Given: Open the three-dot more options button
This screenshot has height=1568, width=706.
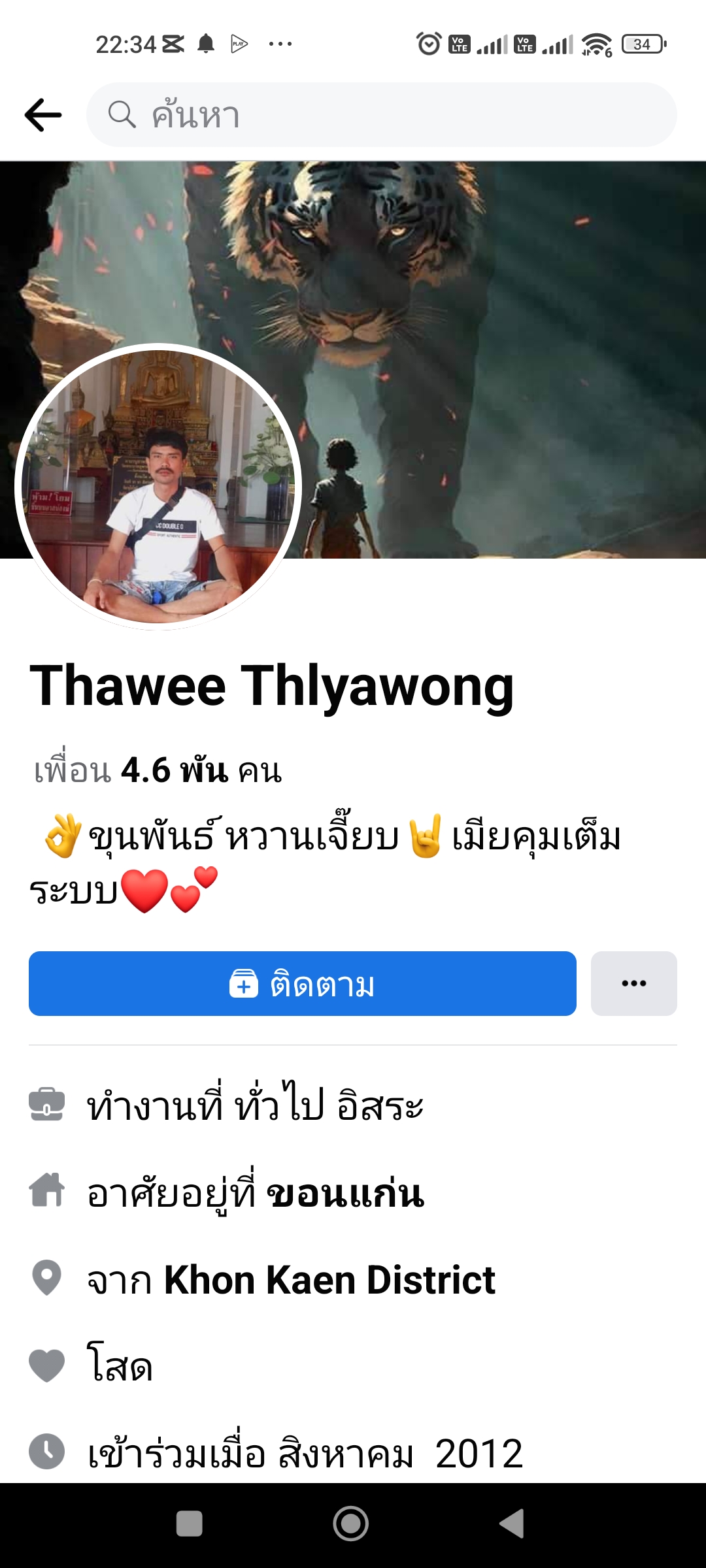Looking at the screenshot, I should pos(634,983).
